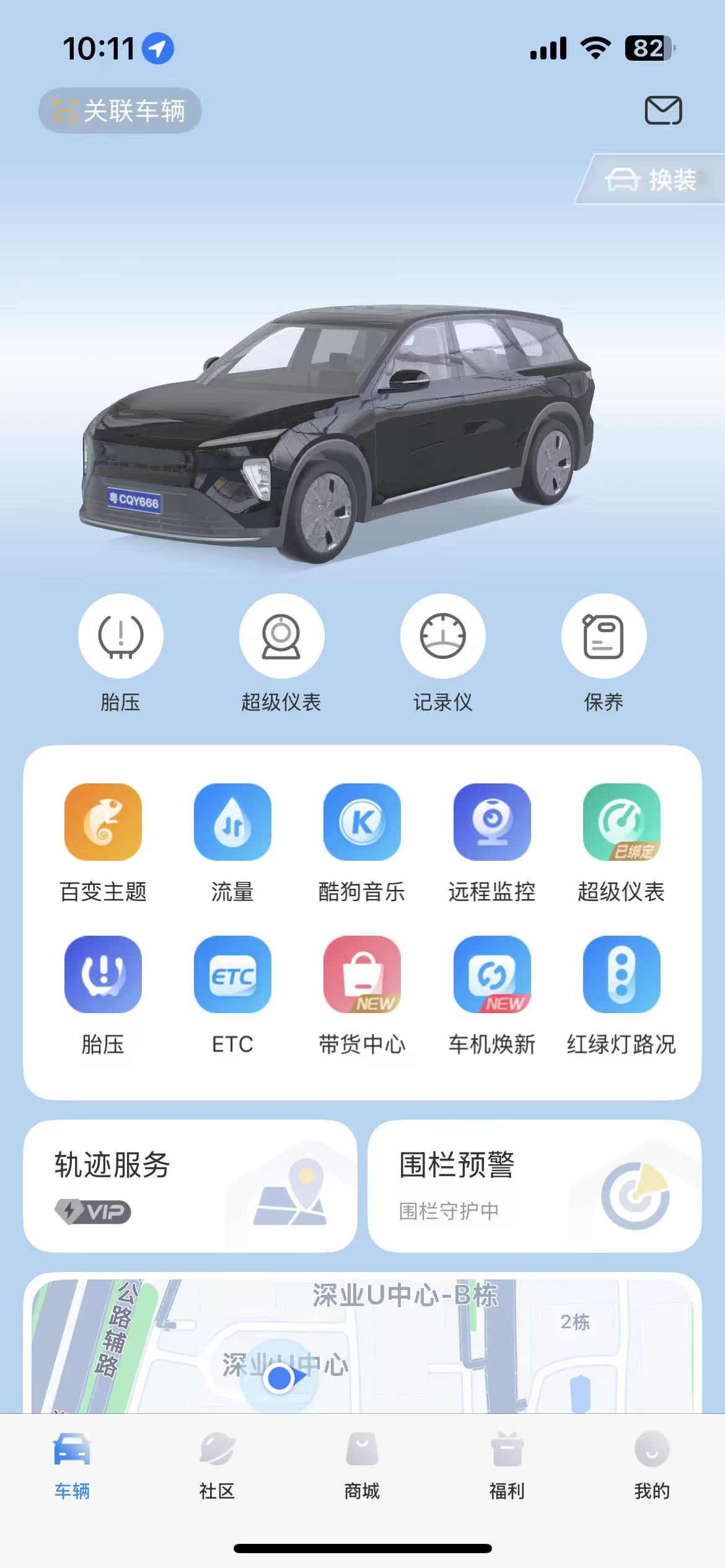Open the 围栏预警 card
The image size is (725, 1568).
coord(534,1187)
